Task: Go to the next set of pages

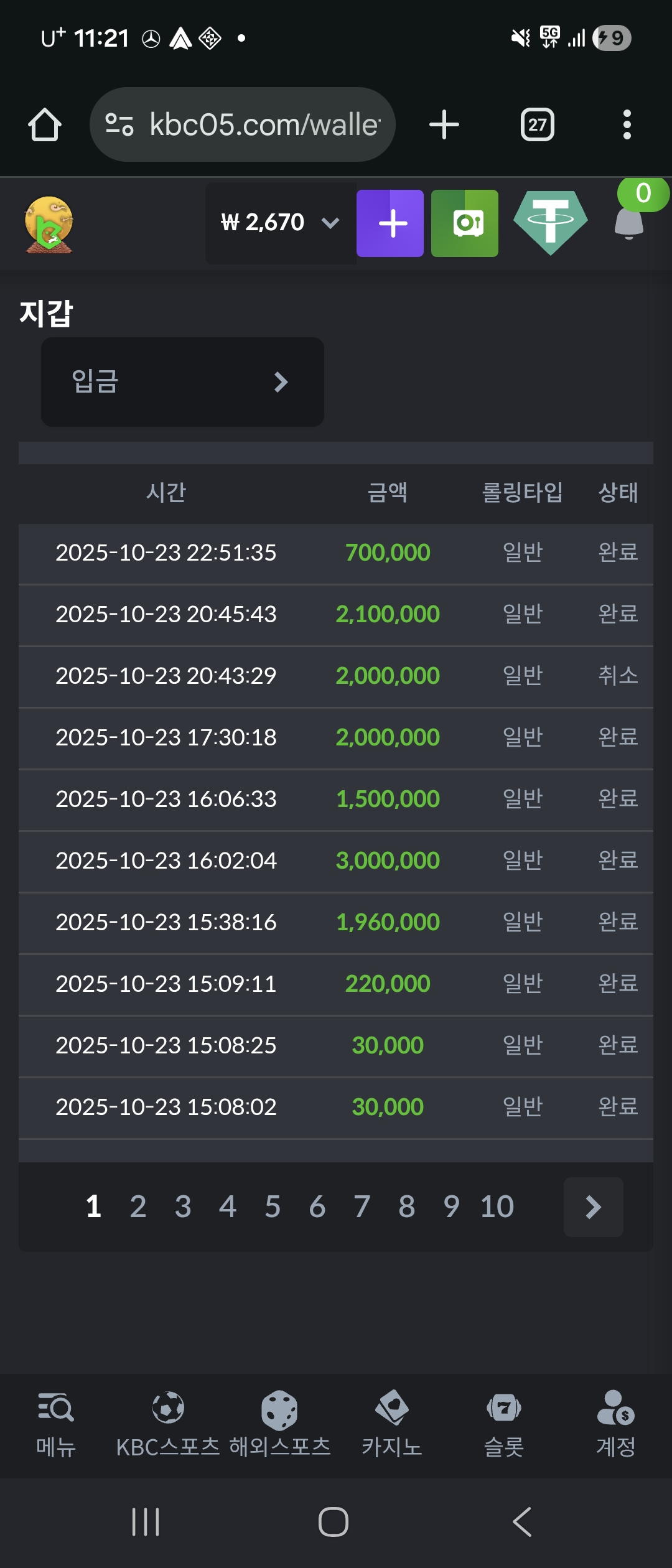Action: [594, 1207]
